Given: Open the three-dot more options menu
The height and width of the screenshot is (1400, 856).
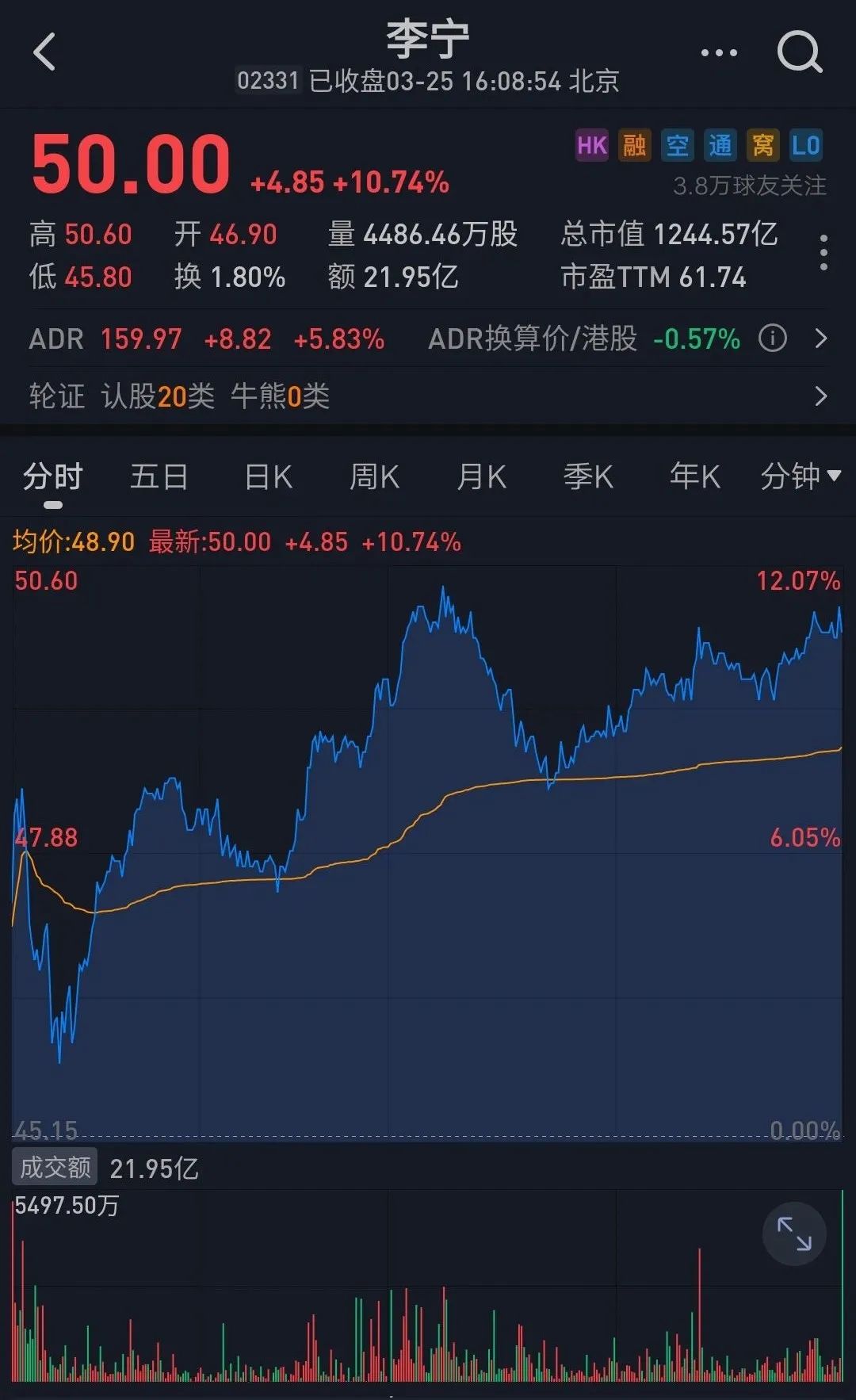Looking at the screenshot, I should click(719, 53).
